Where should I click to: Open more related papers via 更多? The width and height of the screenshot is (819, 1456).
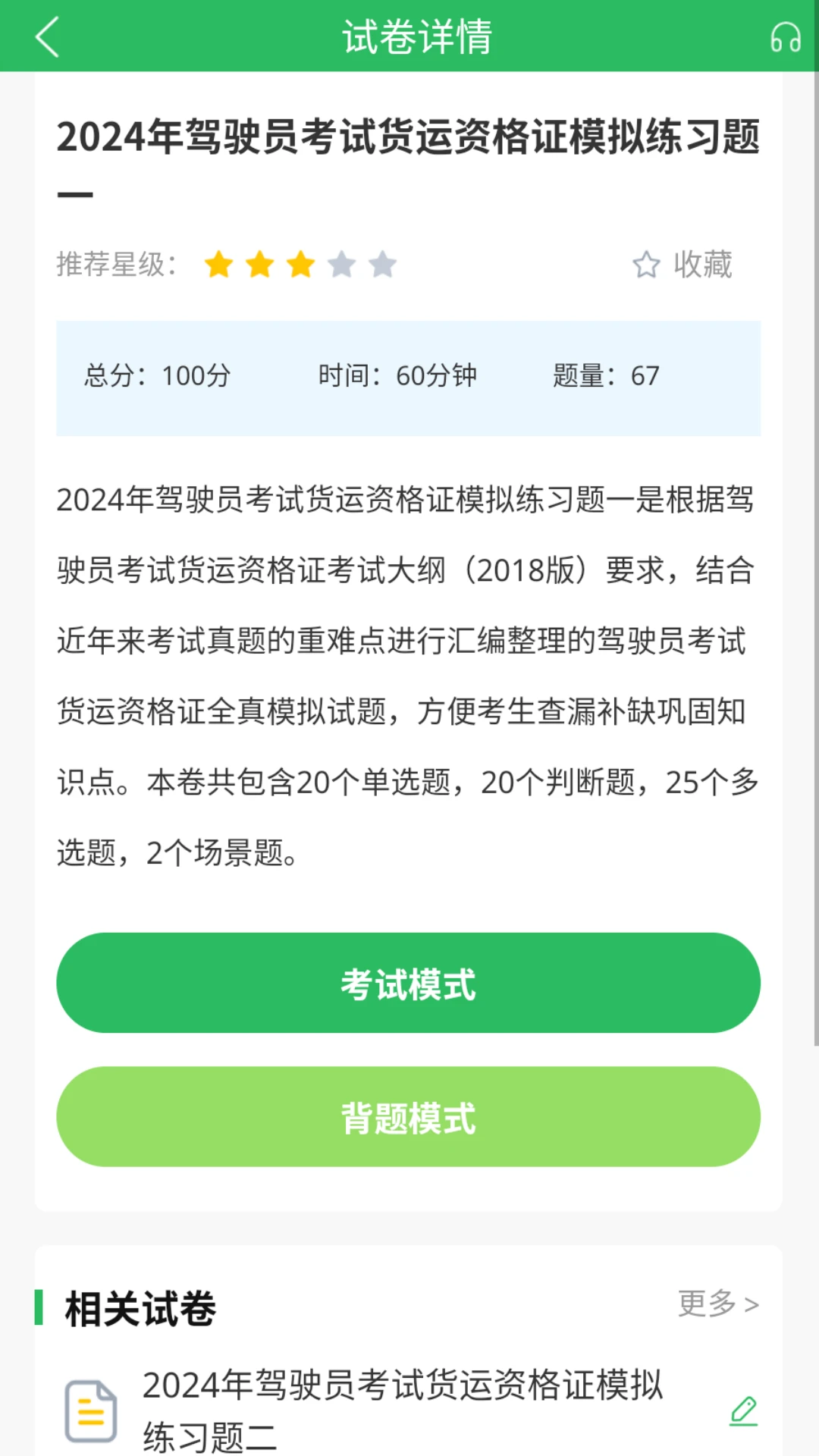tap(711, 1303)
